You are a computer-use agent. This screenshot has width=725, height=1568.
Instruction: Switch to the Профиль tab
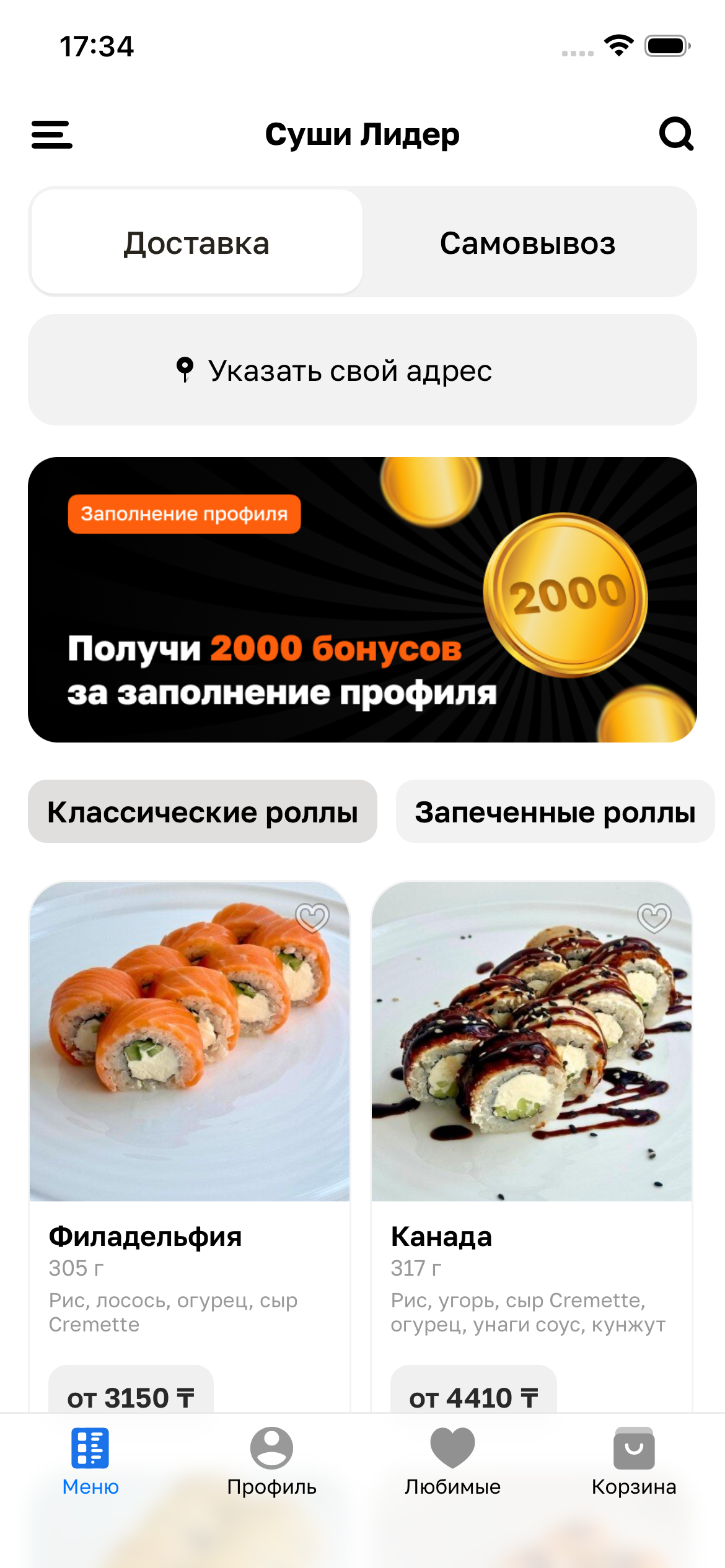pyautogui.click(x=271, y=1460)
